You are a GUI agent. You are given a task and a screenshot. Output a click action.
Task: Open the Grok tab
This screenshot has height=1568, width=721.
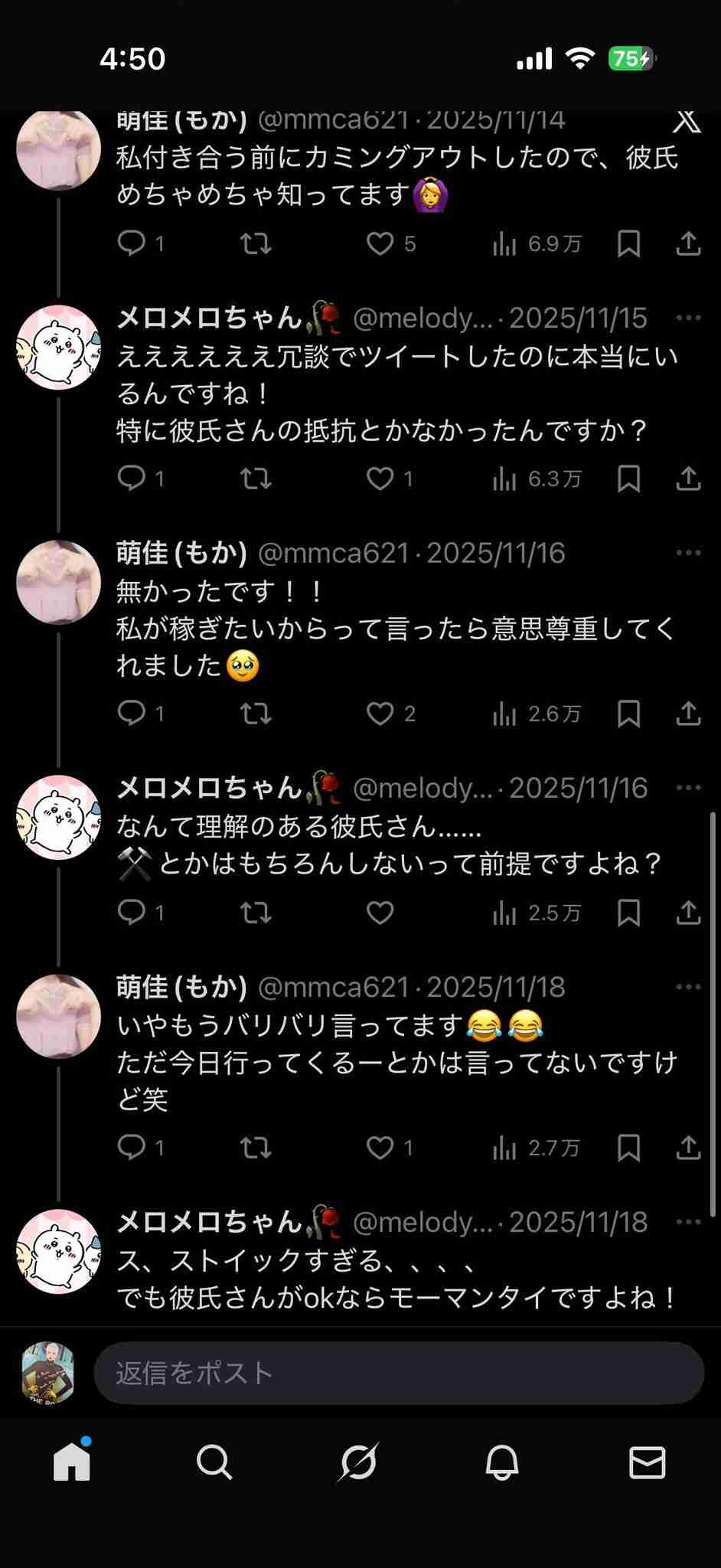pyautogui.click(x=358, y=1462)
